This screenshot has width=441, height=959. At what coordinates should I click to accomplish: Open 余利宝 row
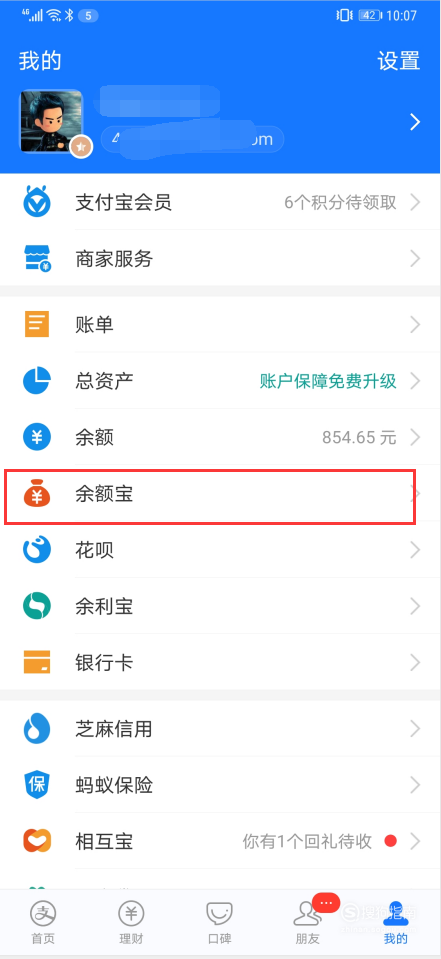coord(220,606)
